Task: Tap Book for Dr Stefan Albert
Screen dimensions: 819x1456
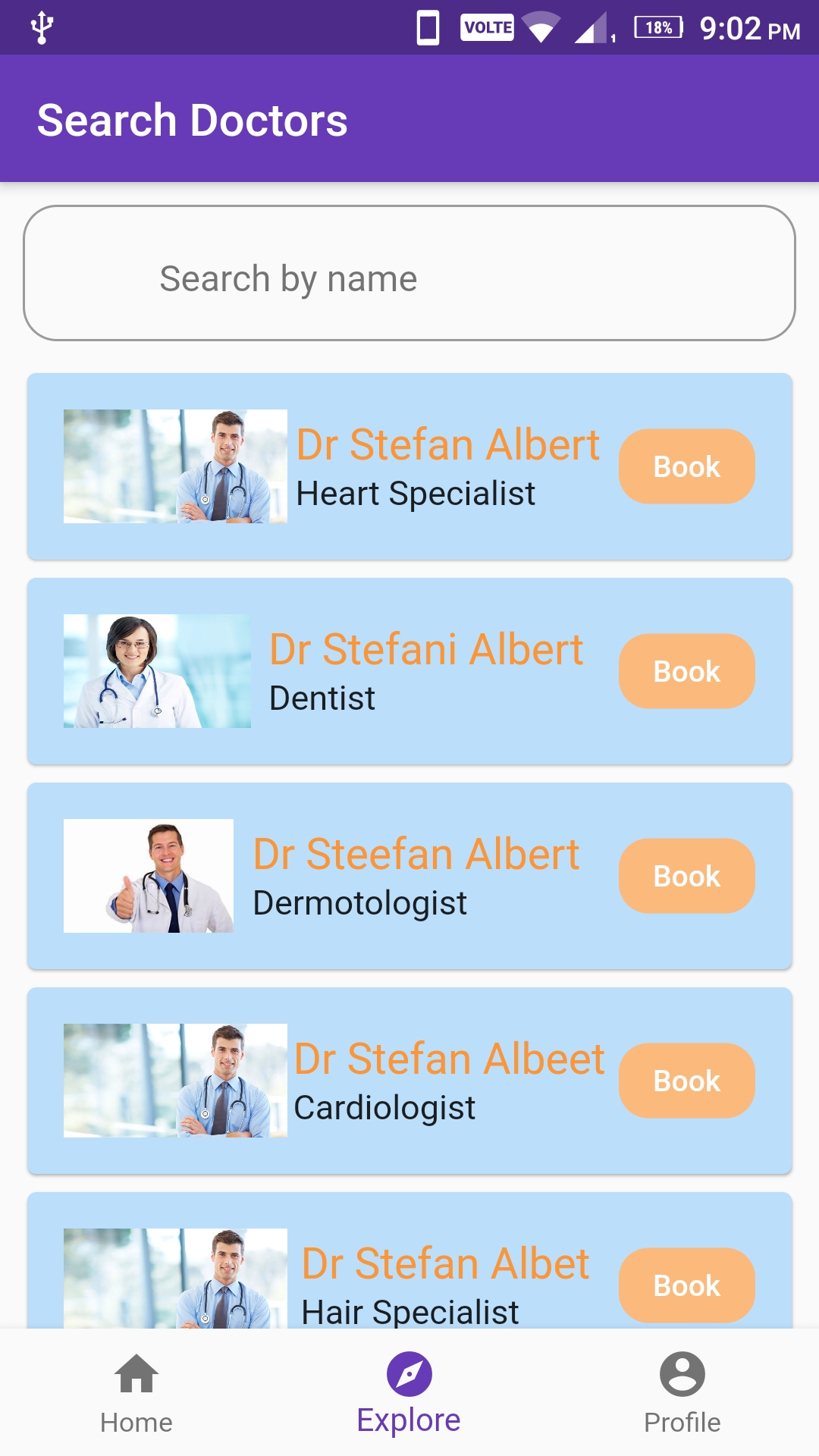Action: tap(686, 466)
